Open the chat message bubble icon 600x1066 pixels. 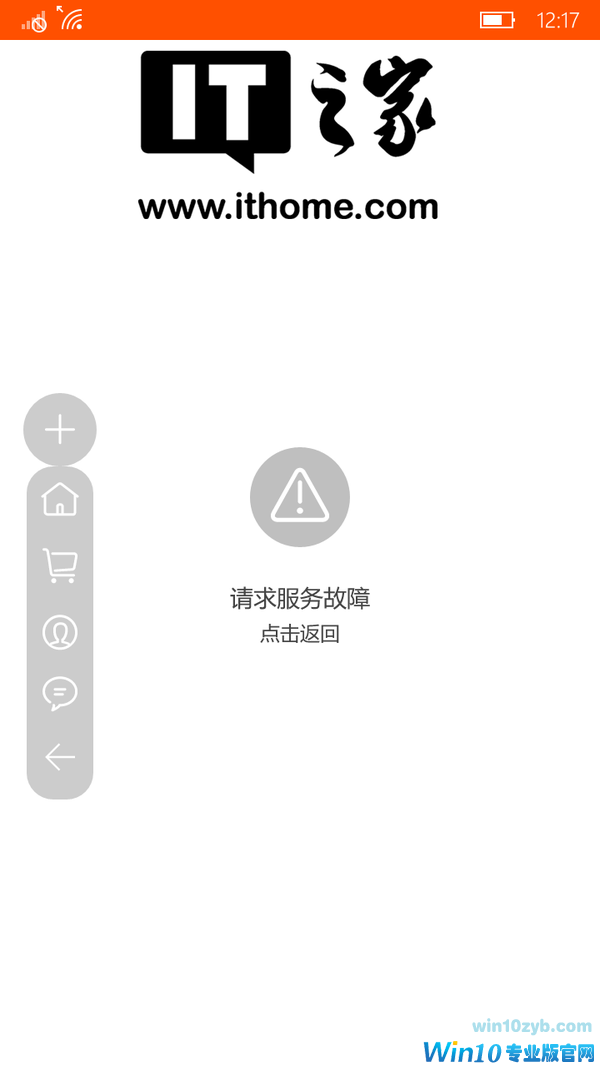[x=60, y=693]
